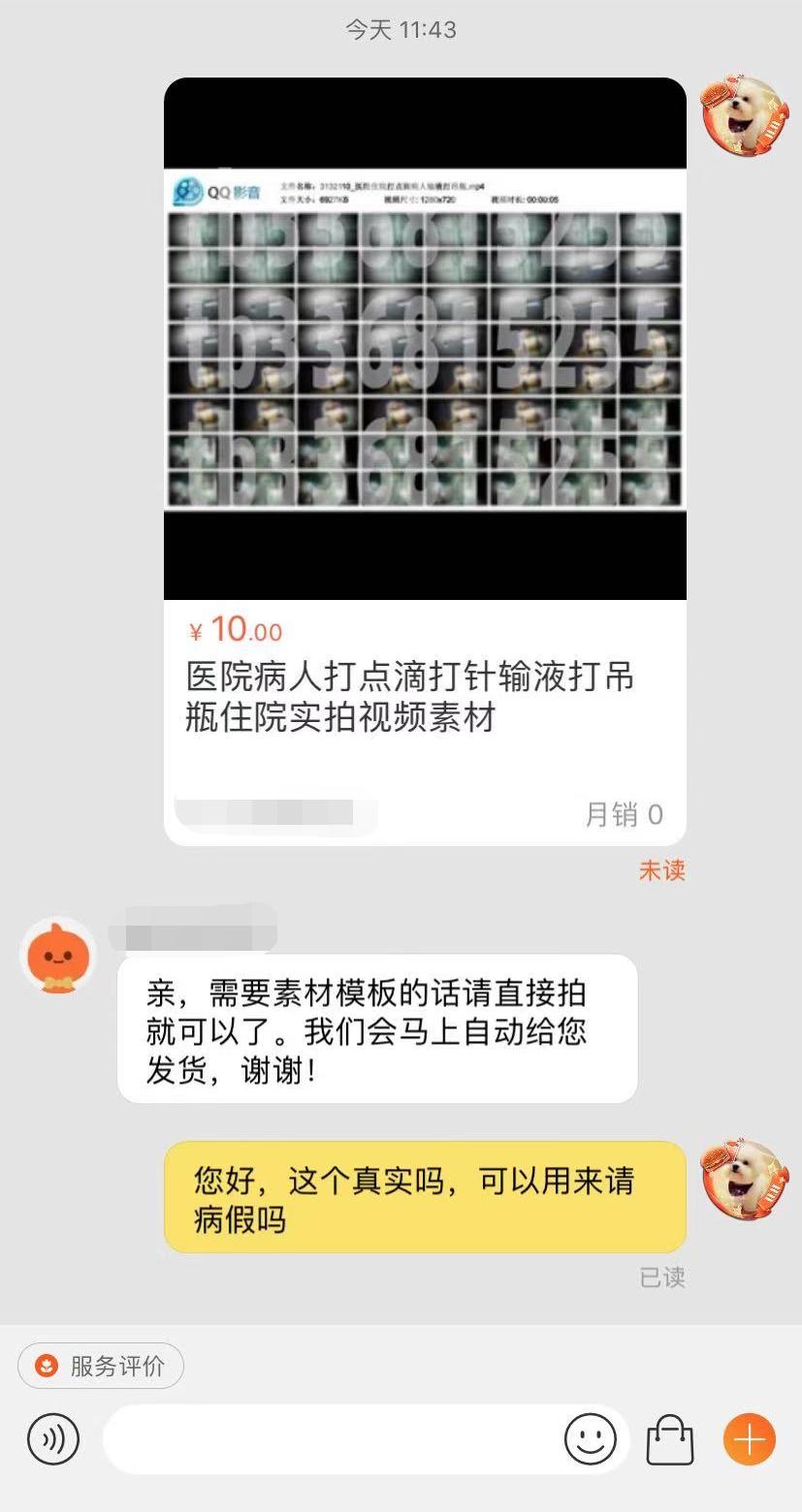Screen dimensions: 802x1512
Task: Open the emoji picker
Action: coord(590,1438)
